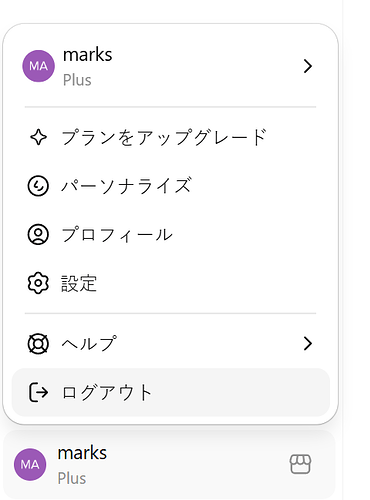Tap ログアウト to sign out

tap(170, 392)
